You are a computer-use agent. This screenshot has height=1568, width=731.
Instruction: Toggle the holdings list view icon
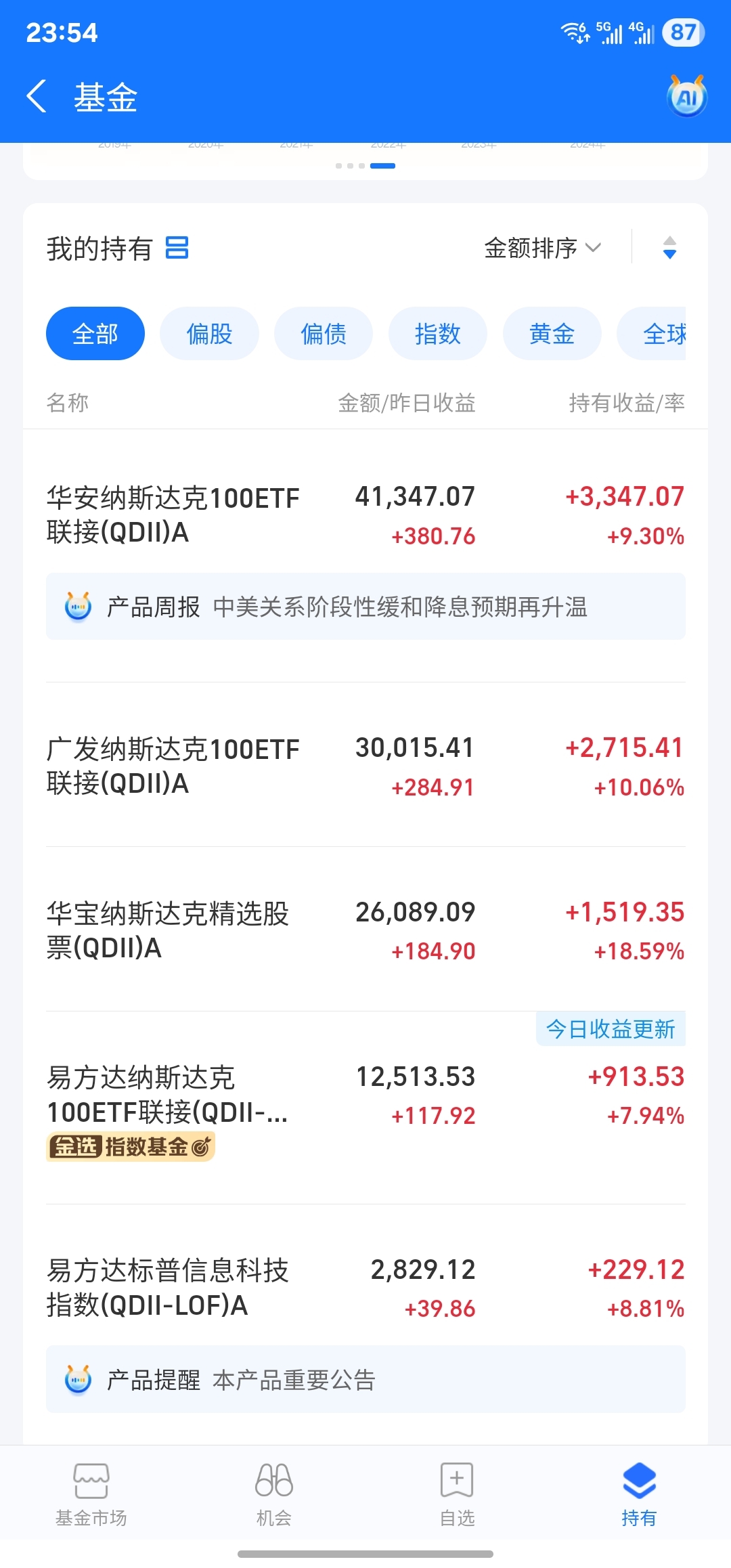pos(177,248)
